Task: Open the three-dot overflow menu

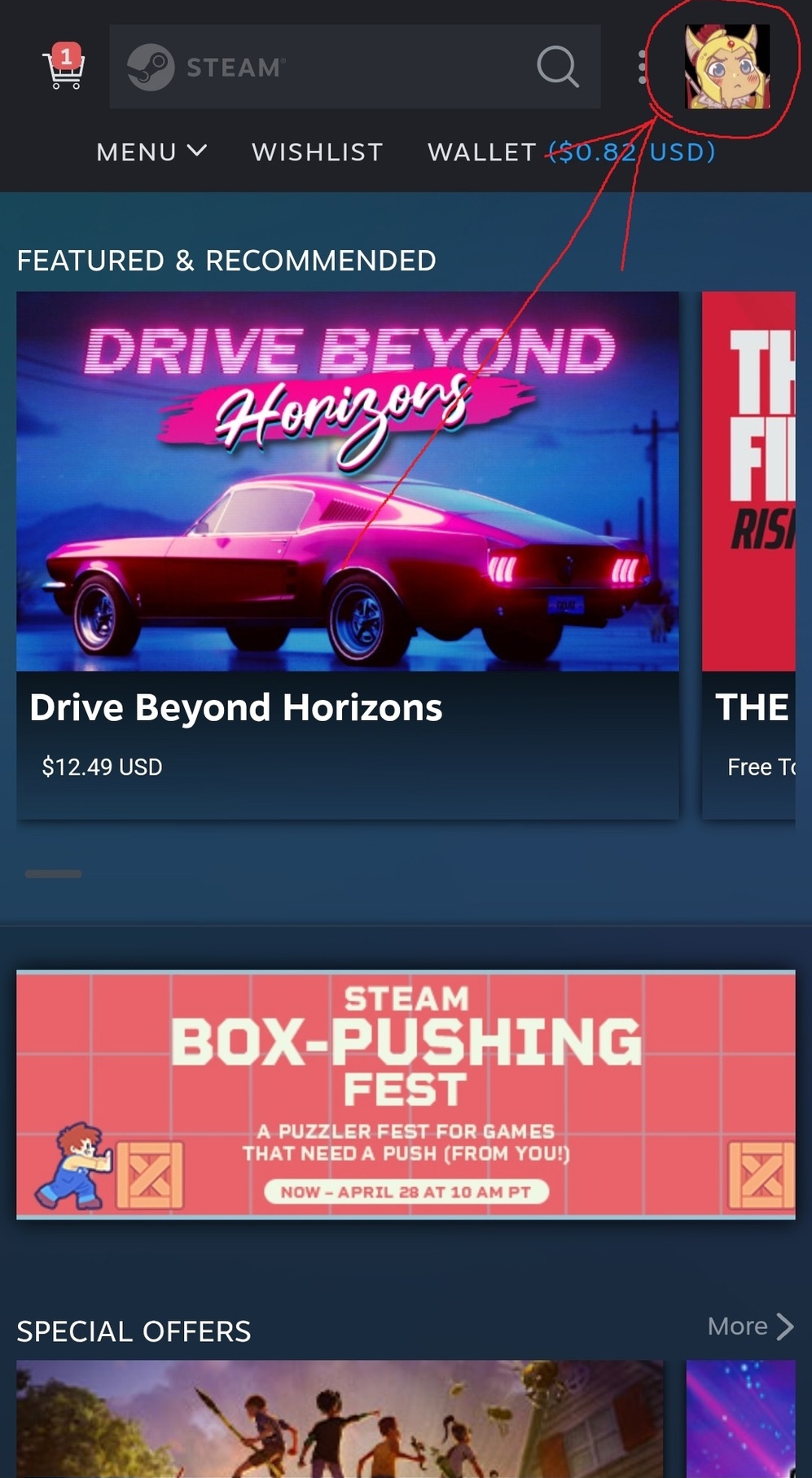Action: point(643,67)
